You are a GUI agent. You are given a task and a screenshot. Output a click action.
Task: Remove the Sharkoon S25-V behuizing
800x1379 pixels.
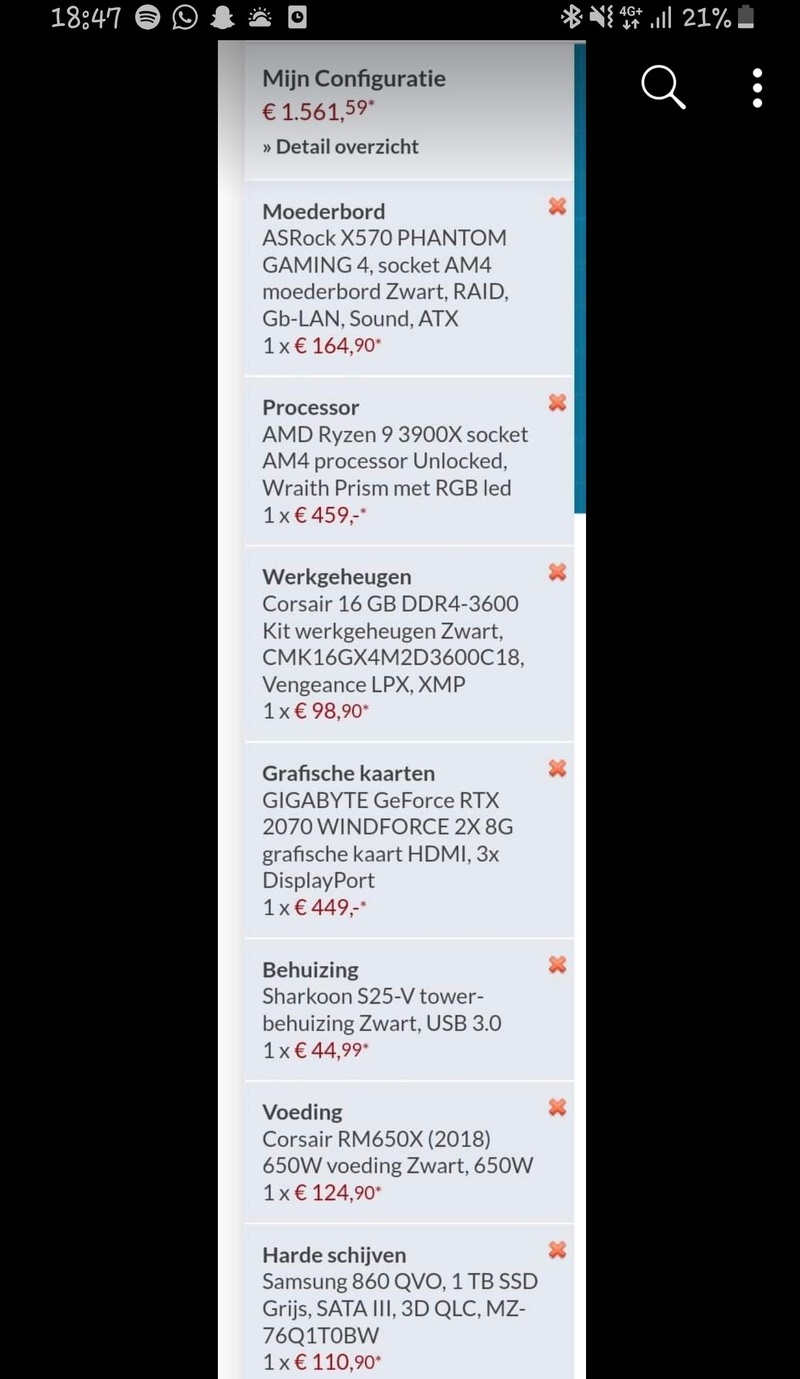click(557, 964)
